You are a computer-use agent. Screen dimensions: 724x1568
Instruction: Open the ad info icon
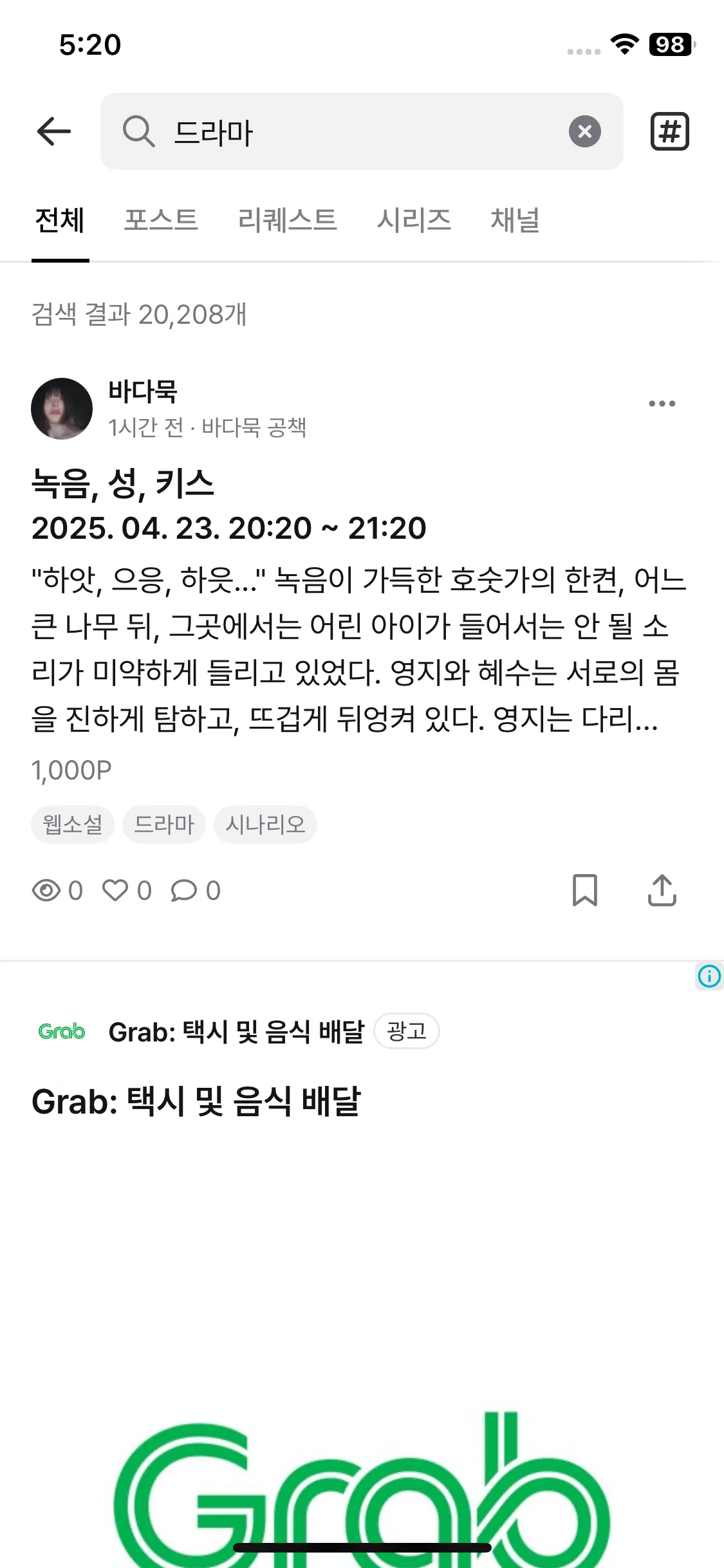[x=709, y=976]
